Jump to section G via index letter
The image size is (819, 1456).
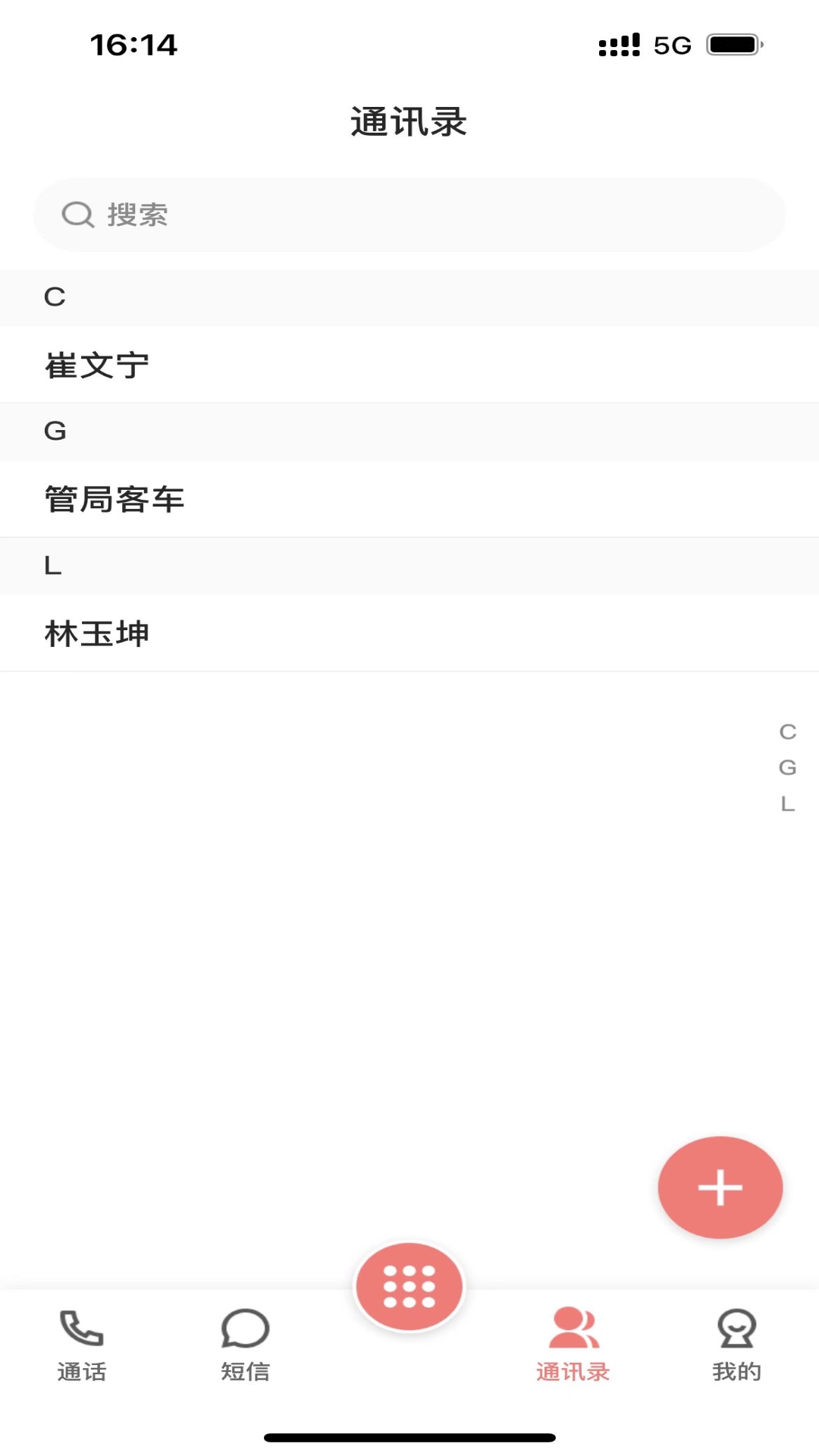[x=787, y=767]
